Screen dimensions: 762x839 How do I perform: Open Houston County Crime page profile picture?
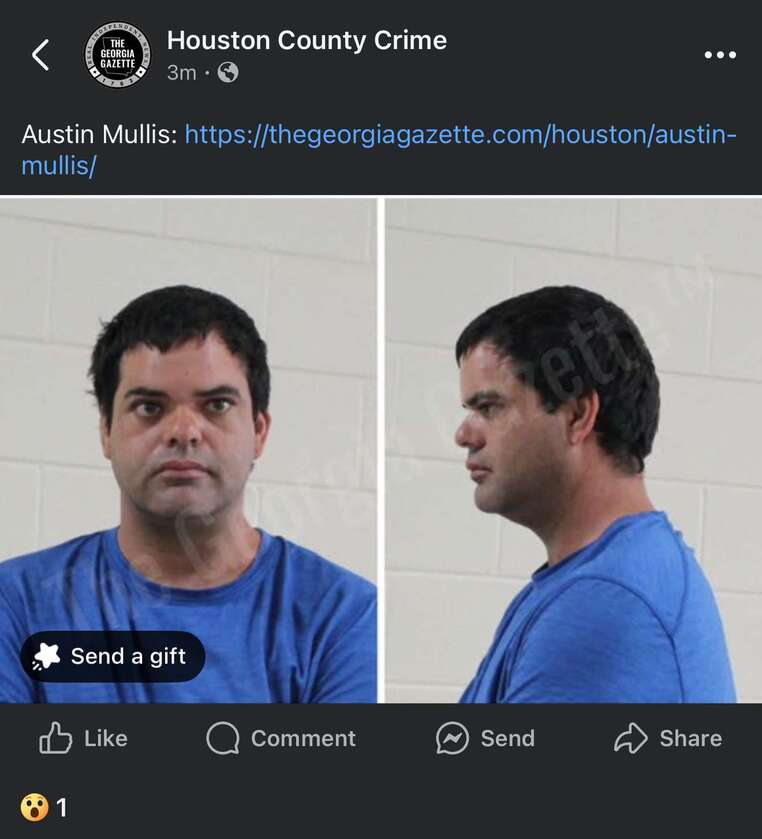point(117,55)
